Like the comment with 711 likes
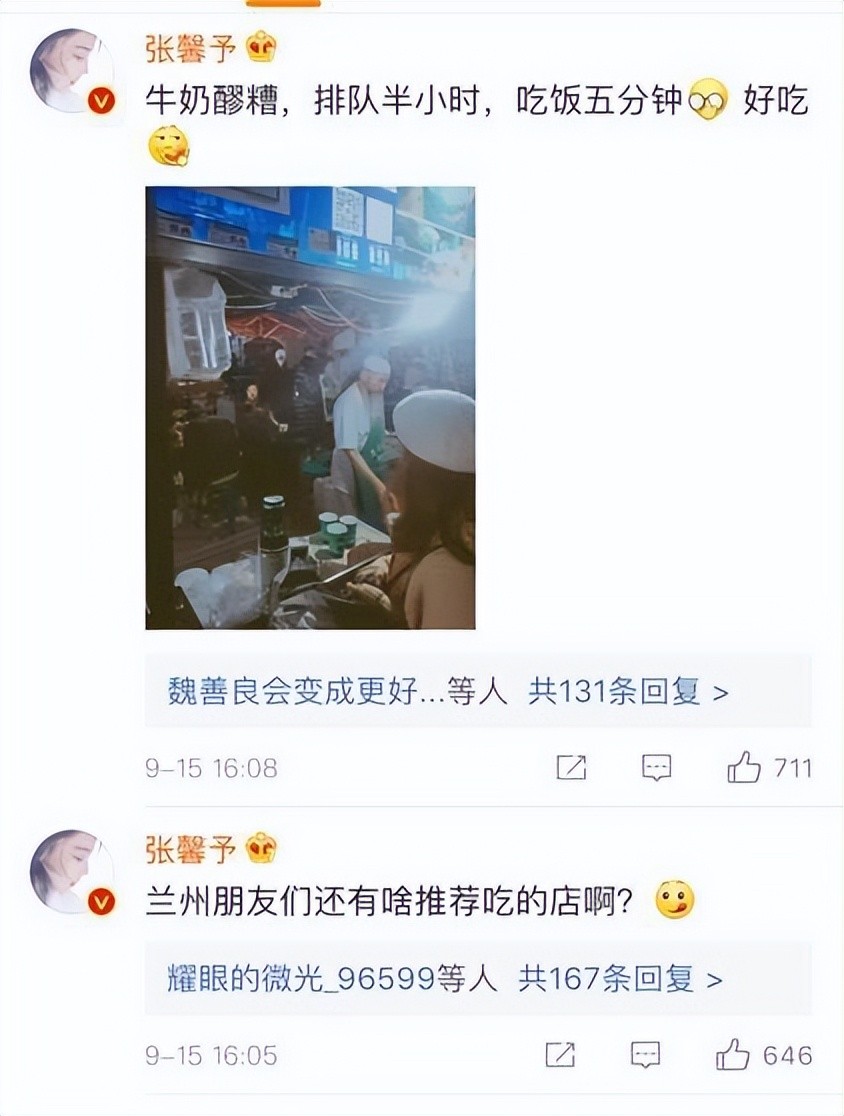 click(x=745, y=768)
